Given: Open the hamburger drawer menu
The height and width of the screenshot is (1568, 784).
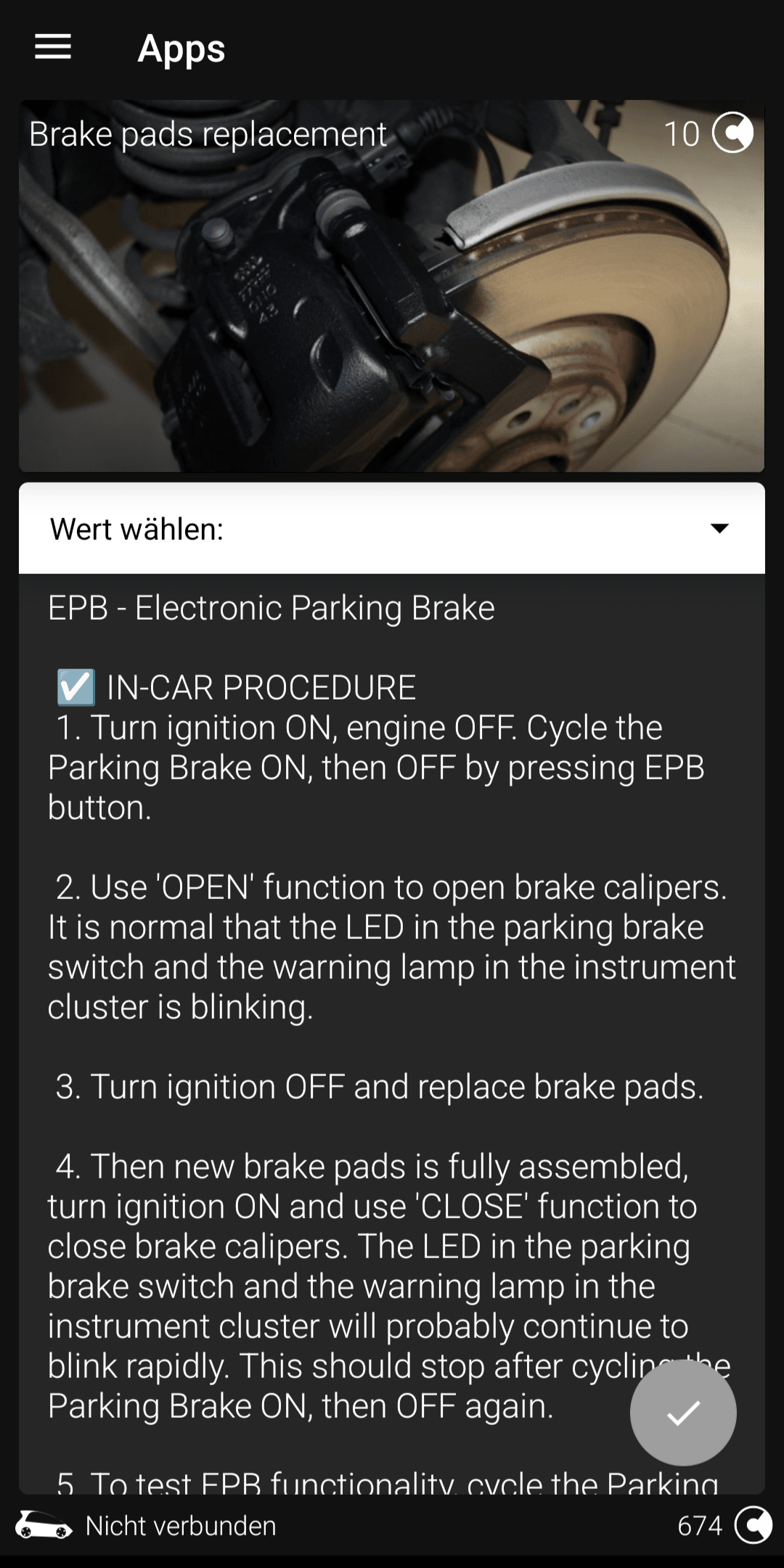Looking at the screenshot, I should (53, 48).
